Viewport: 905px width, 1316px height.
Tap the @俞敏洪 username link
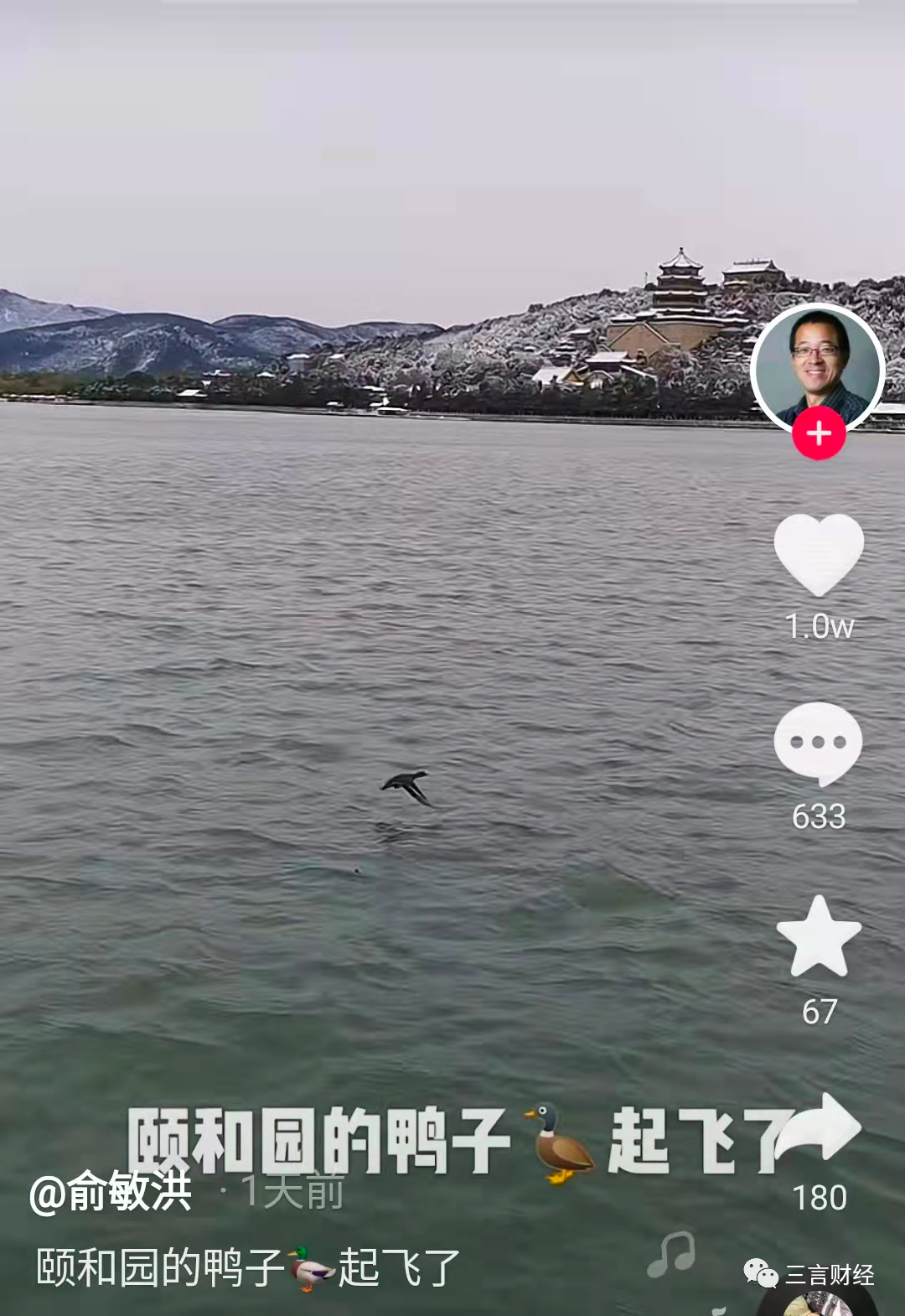point(111,1192)
